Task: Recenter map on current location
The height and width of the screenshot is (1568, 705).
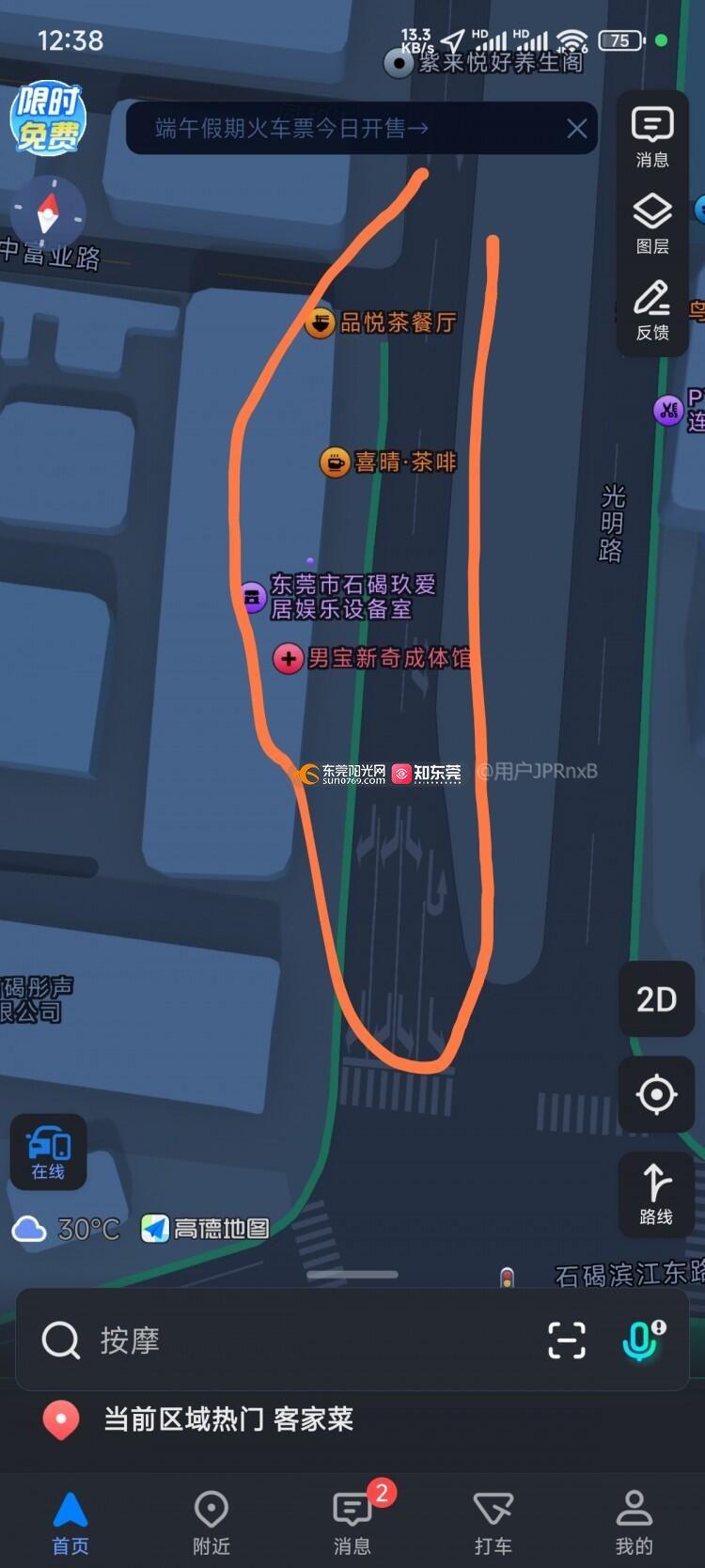Action: tap(655, 1094)
